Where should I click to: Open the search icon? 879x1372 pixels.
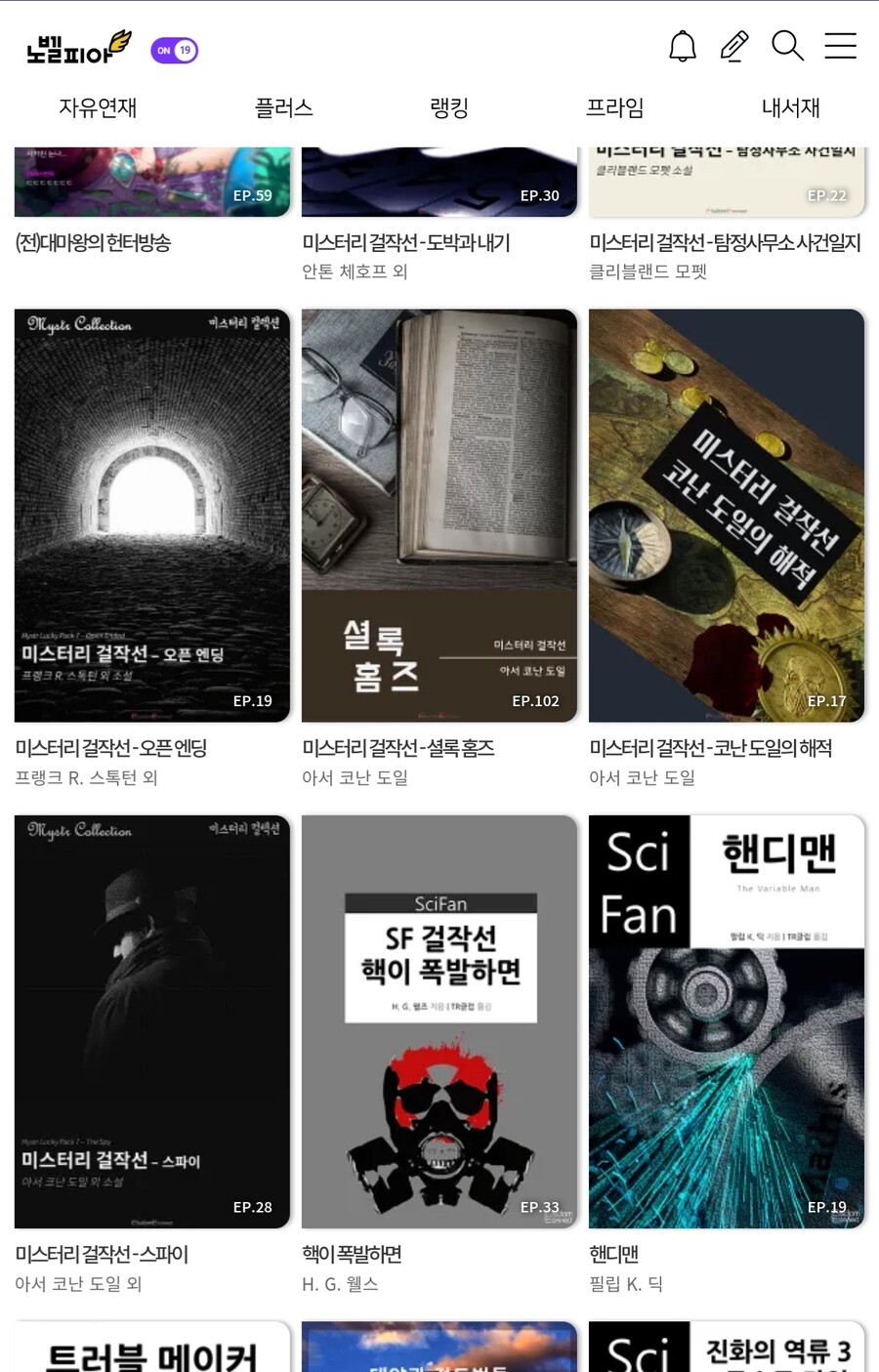pyautogui.click(x=787, y=46)
